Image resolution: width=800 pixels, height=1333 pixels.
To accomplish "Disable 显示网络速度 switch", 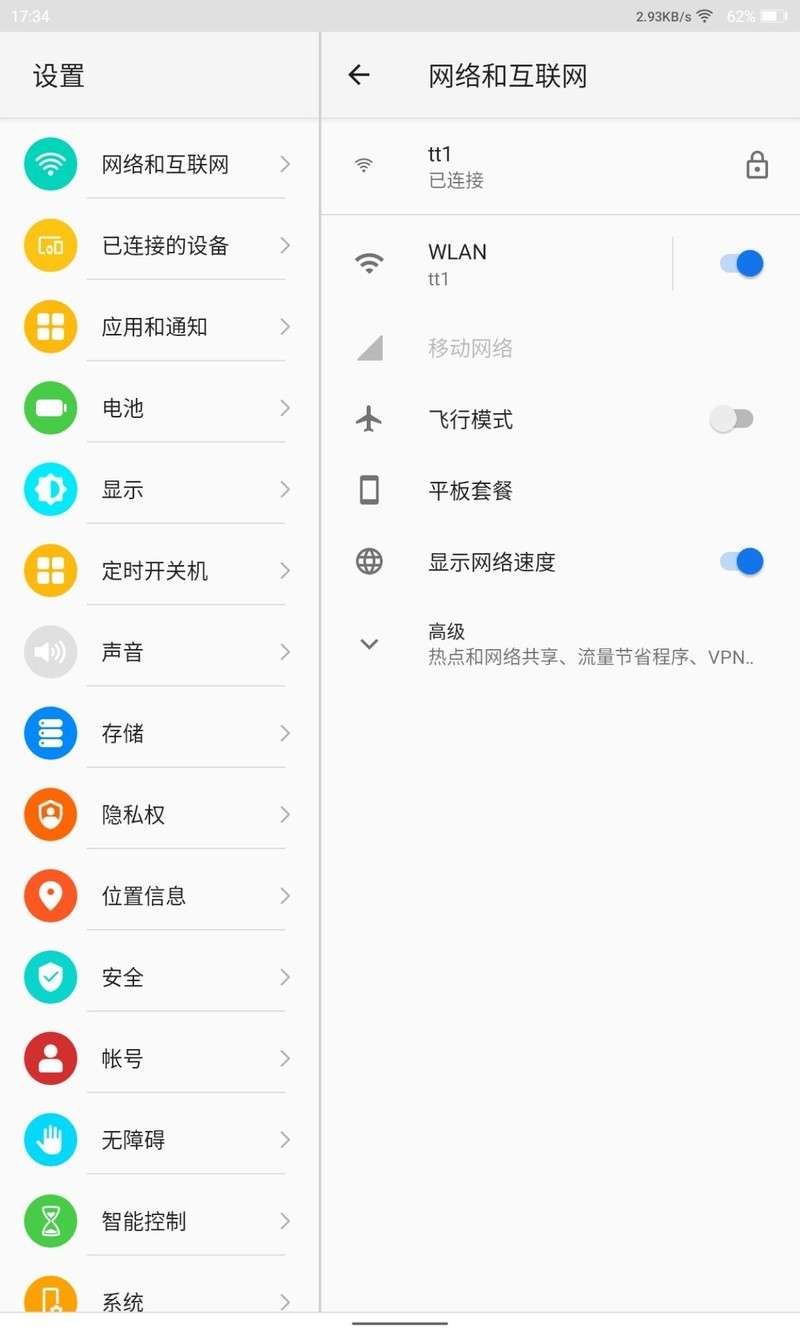I will 741,562.
